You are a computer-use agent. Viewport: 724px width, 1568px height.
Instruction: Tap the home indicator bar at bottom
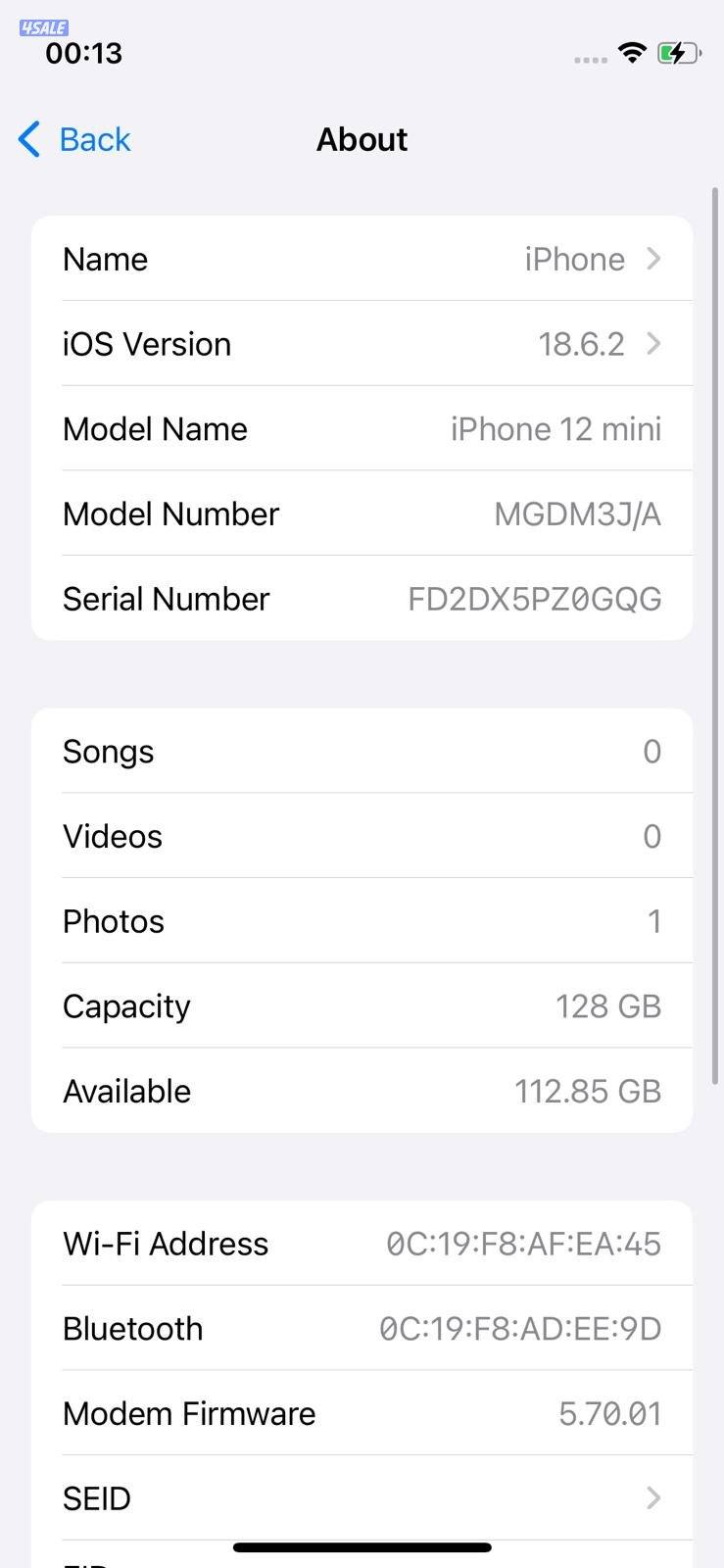click(362, 1546)
